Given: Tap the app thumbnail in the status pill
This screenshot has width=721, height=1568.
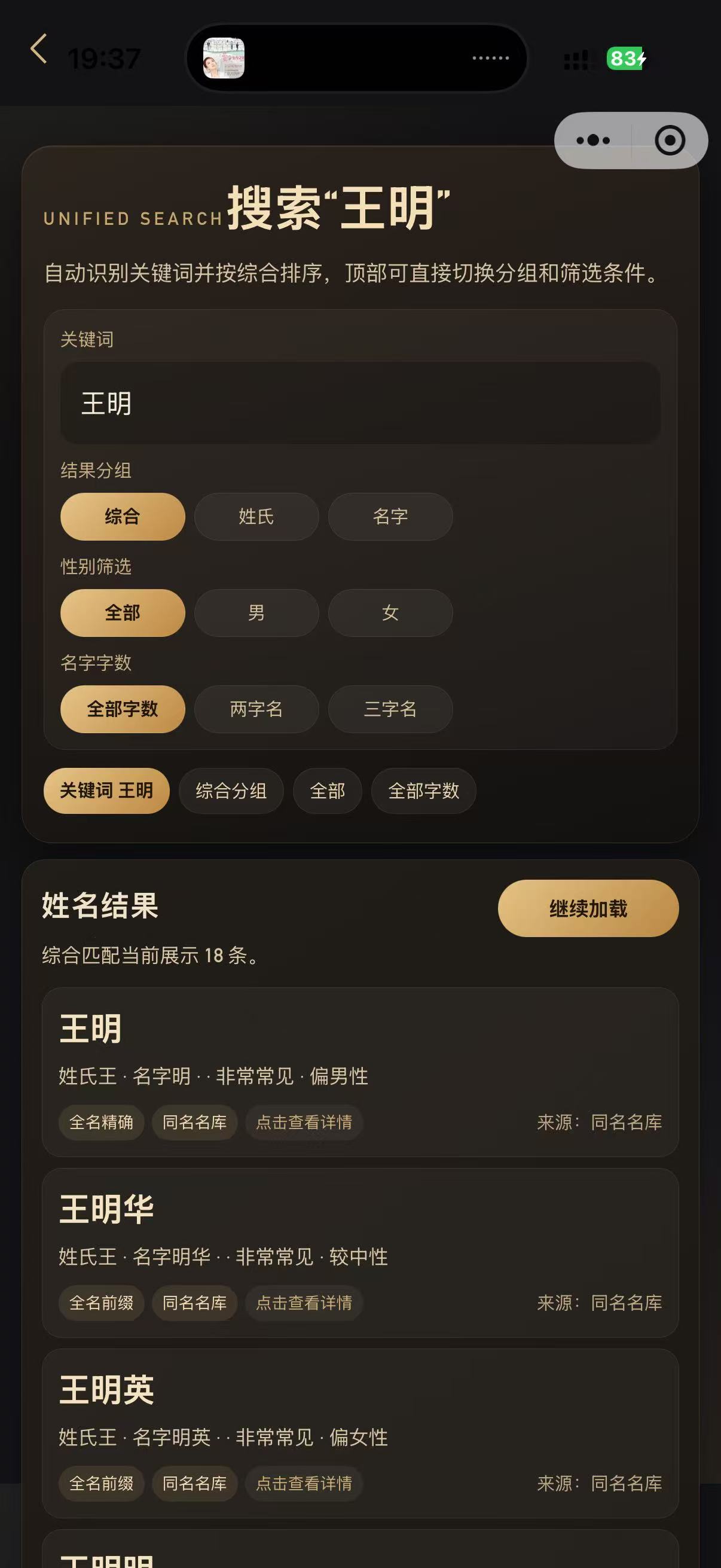Looking at the screenshot, I should (225, 57).
